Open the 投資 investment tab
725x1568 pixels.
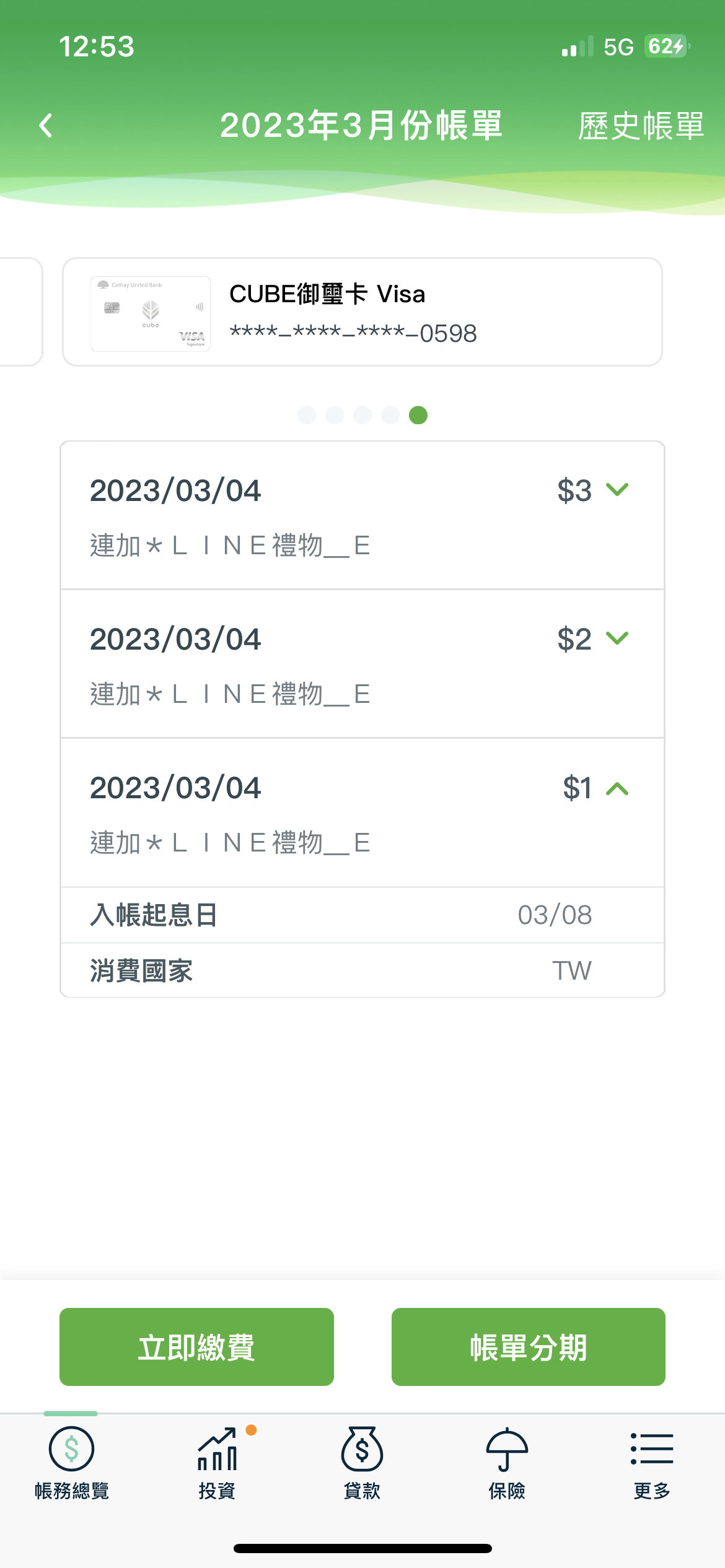point(217,1463)
